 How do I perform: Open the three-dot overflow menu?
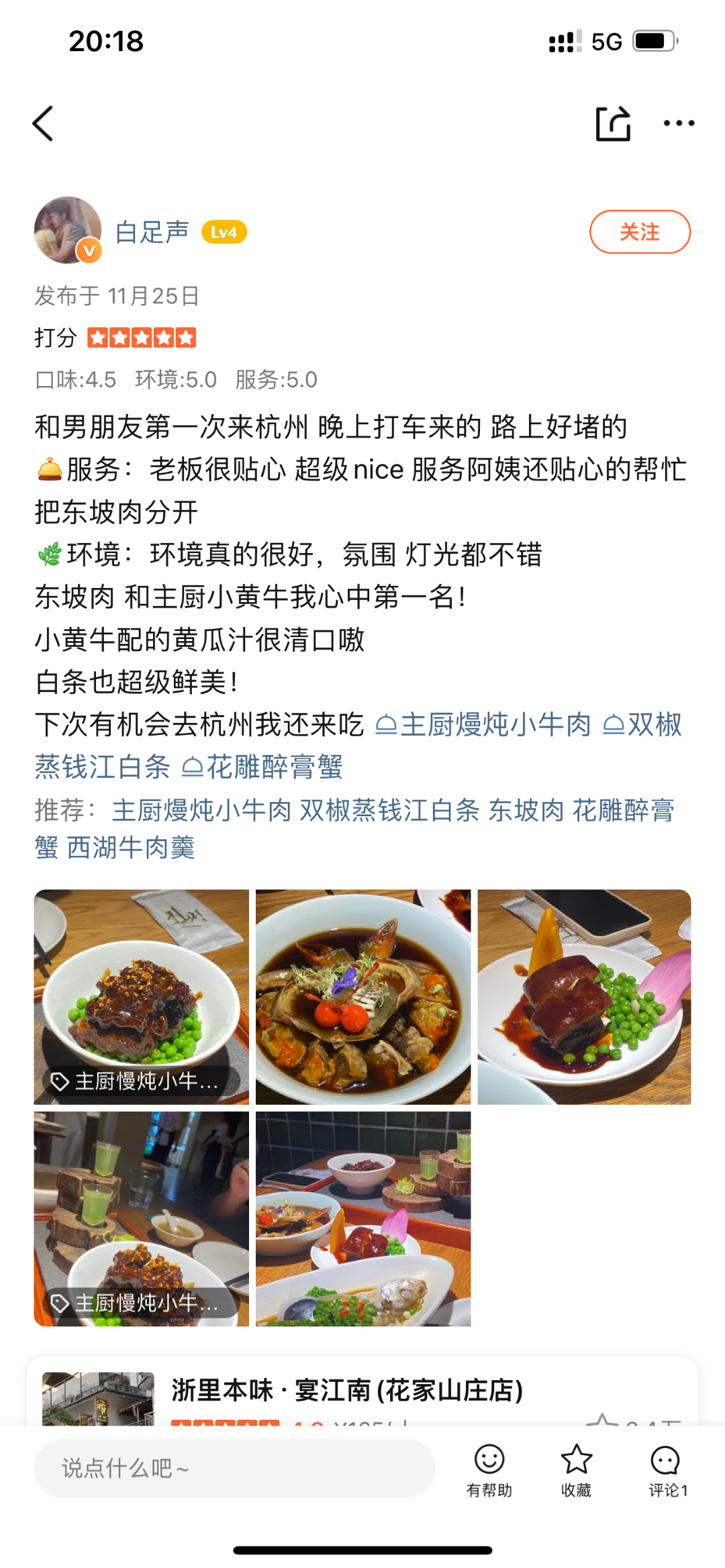(x=679, y=124)
